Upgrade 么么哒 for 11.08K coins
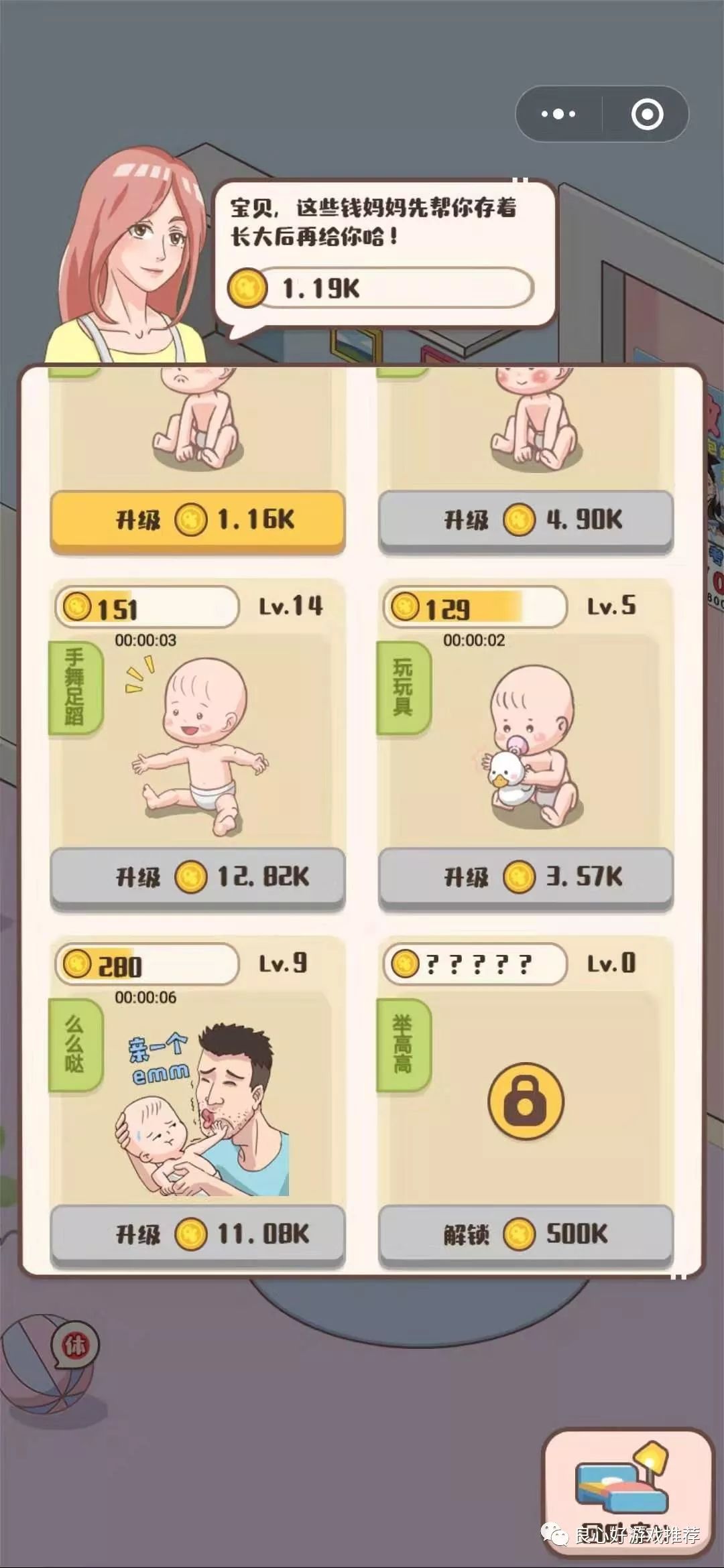The width and height of the screenshot is (724, 1568). click(198, 1234)
